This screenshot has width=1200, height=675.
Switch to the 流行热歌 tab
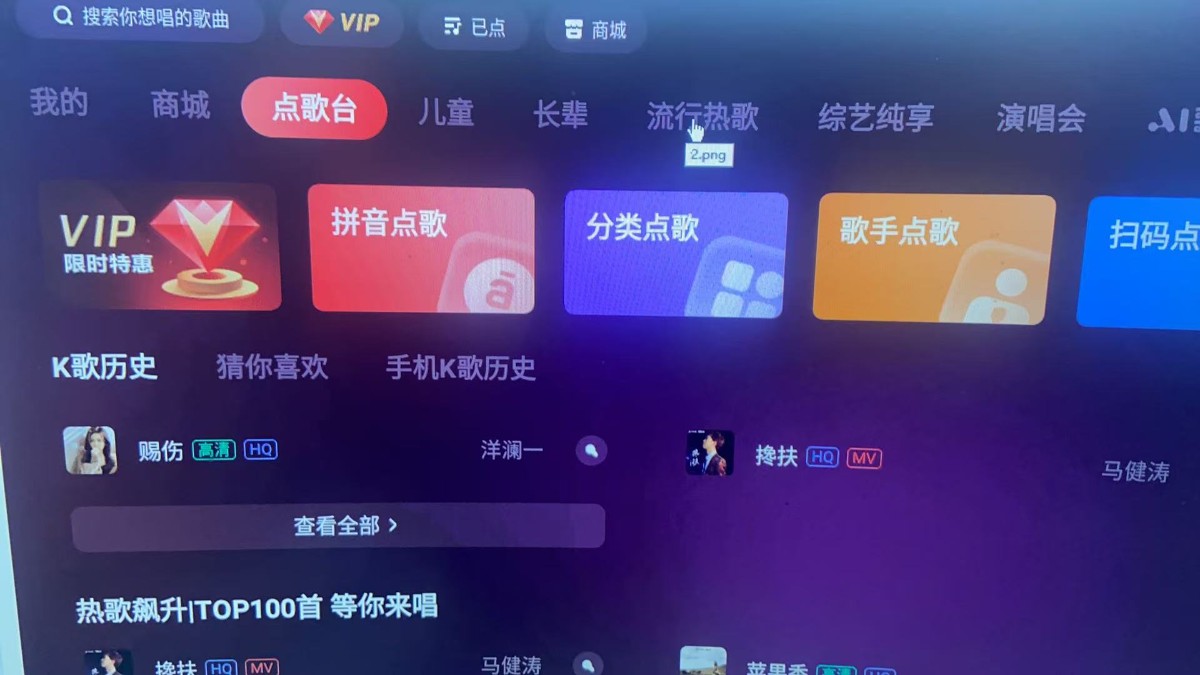click(702, 117)
